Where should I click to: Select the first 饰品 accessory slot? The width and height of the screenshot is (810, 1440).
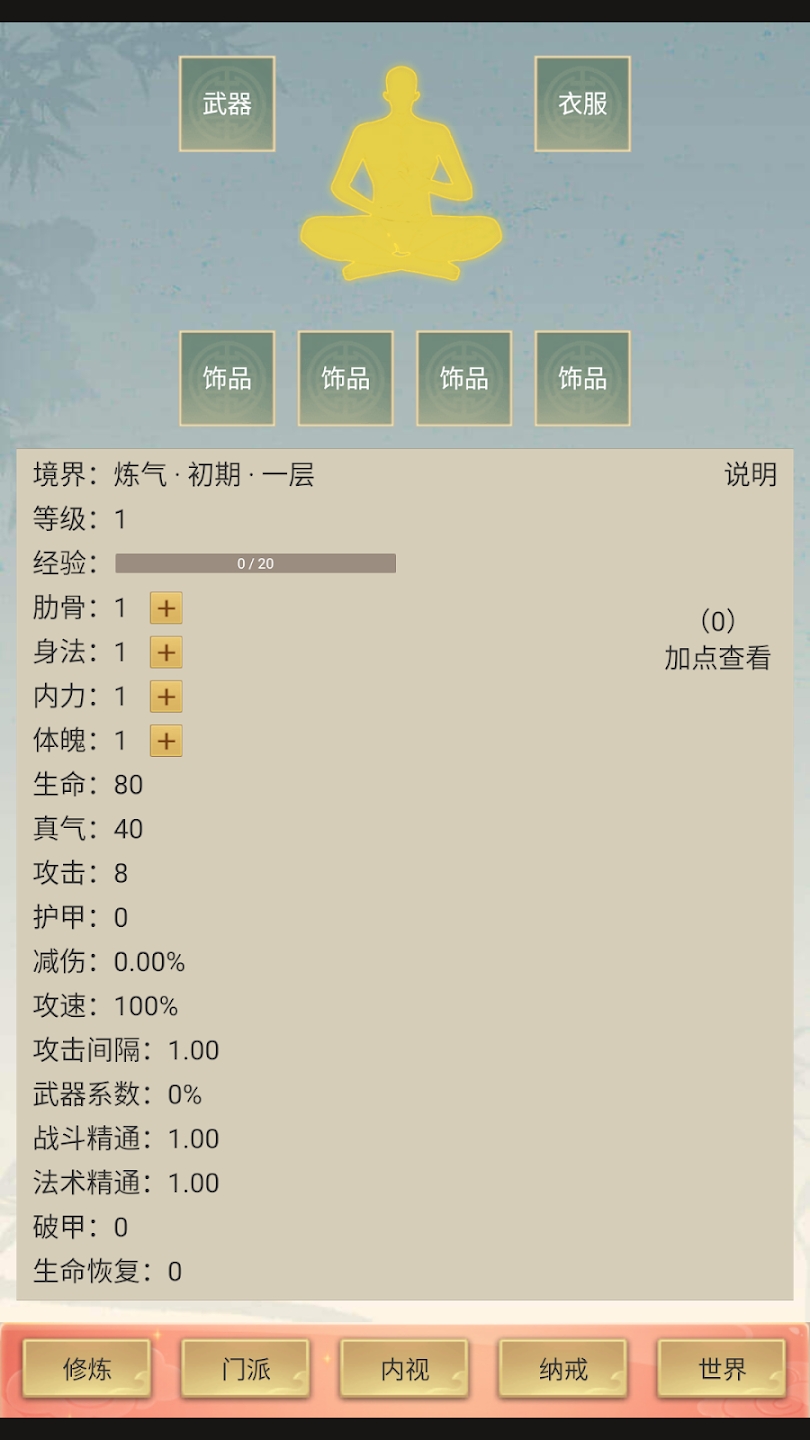[226, 378]
